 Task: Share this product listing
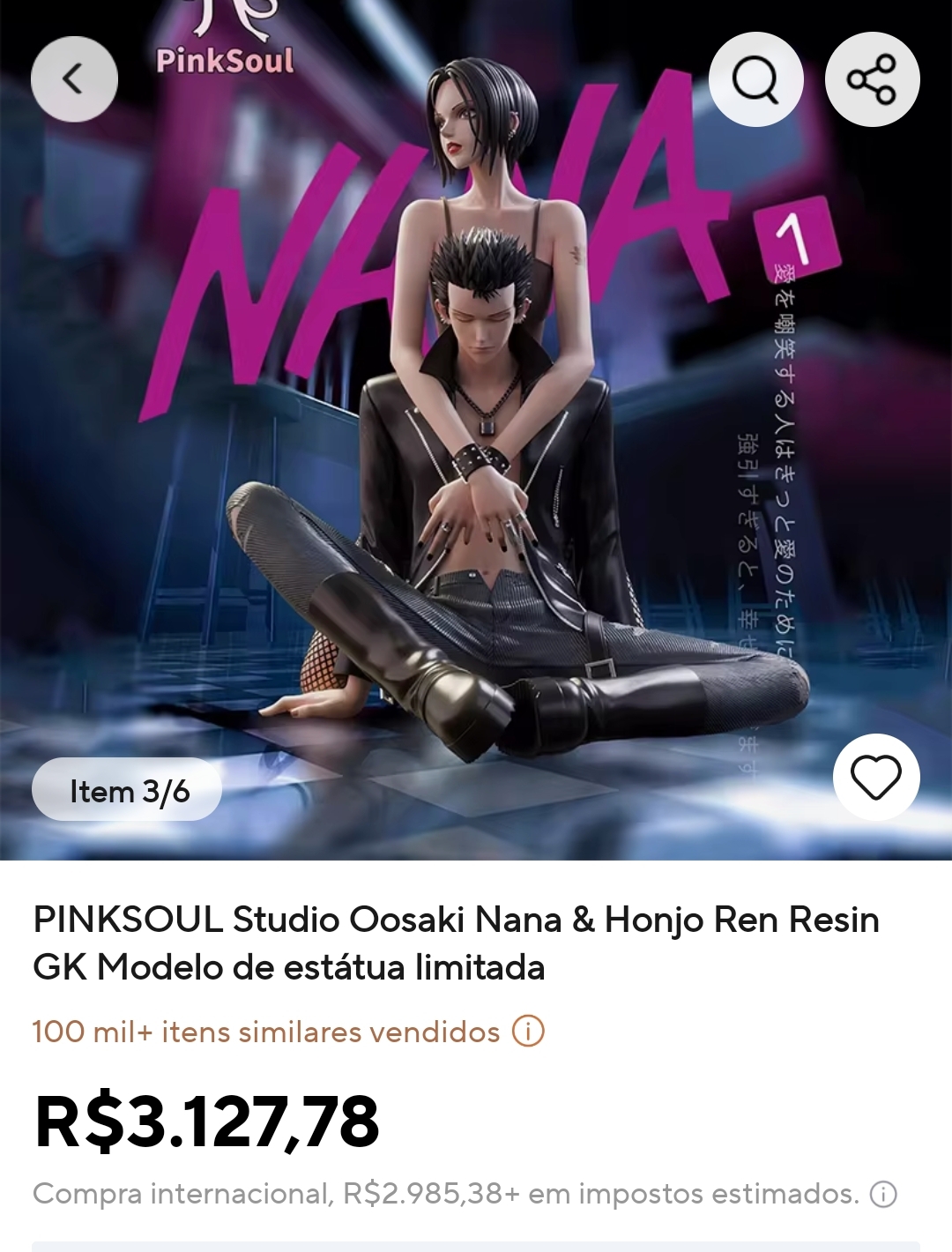[x=872, y=79]
